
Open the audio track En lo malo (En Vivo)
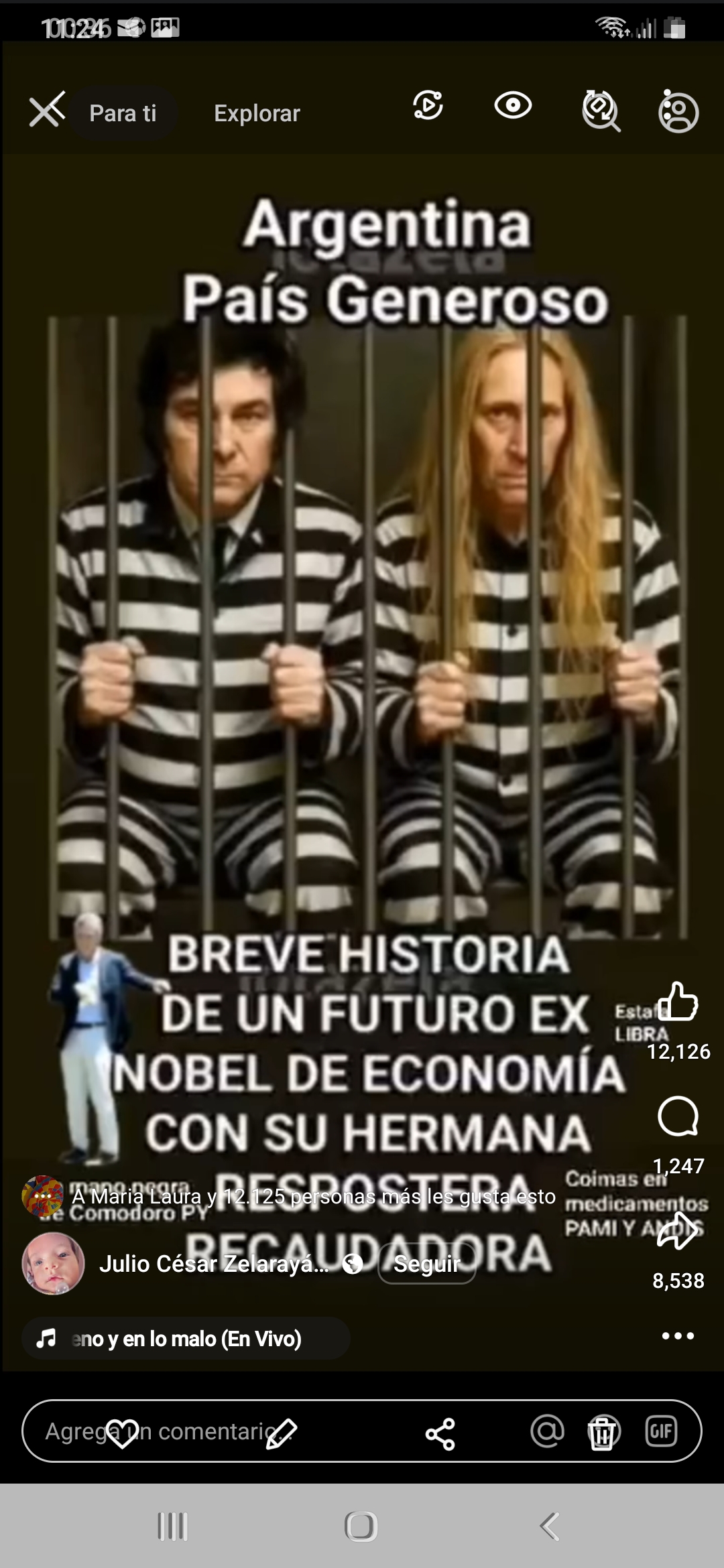coord(186,1339)
